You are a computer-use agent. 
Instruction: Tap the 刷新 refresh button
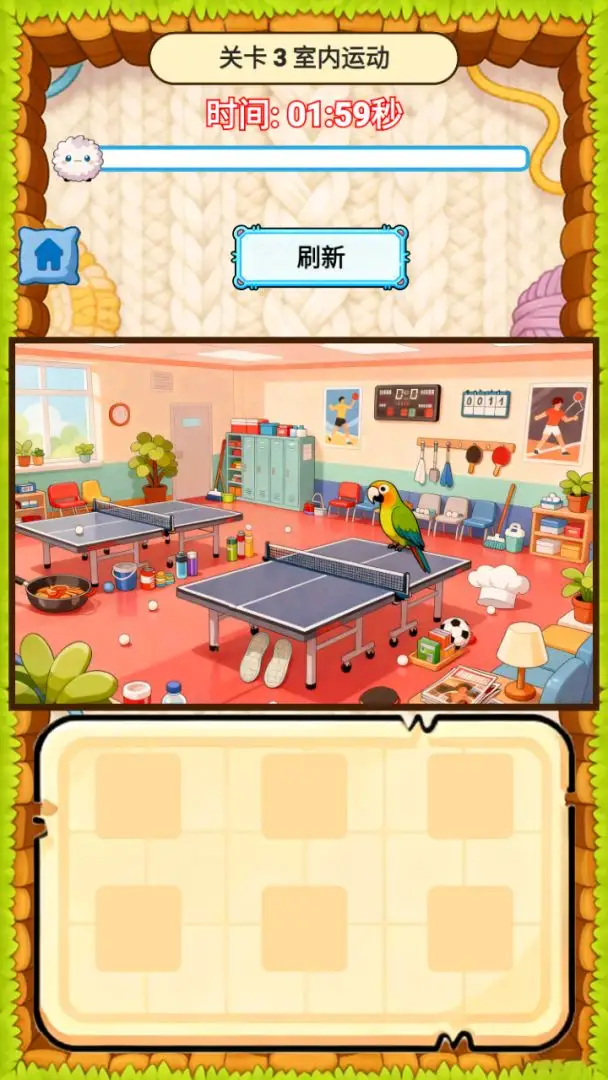coord(320,257)
